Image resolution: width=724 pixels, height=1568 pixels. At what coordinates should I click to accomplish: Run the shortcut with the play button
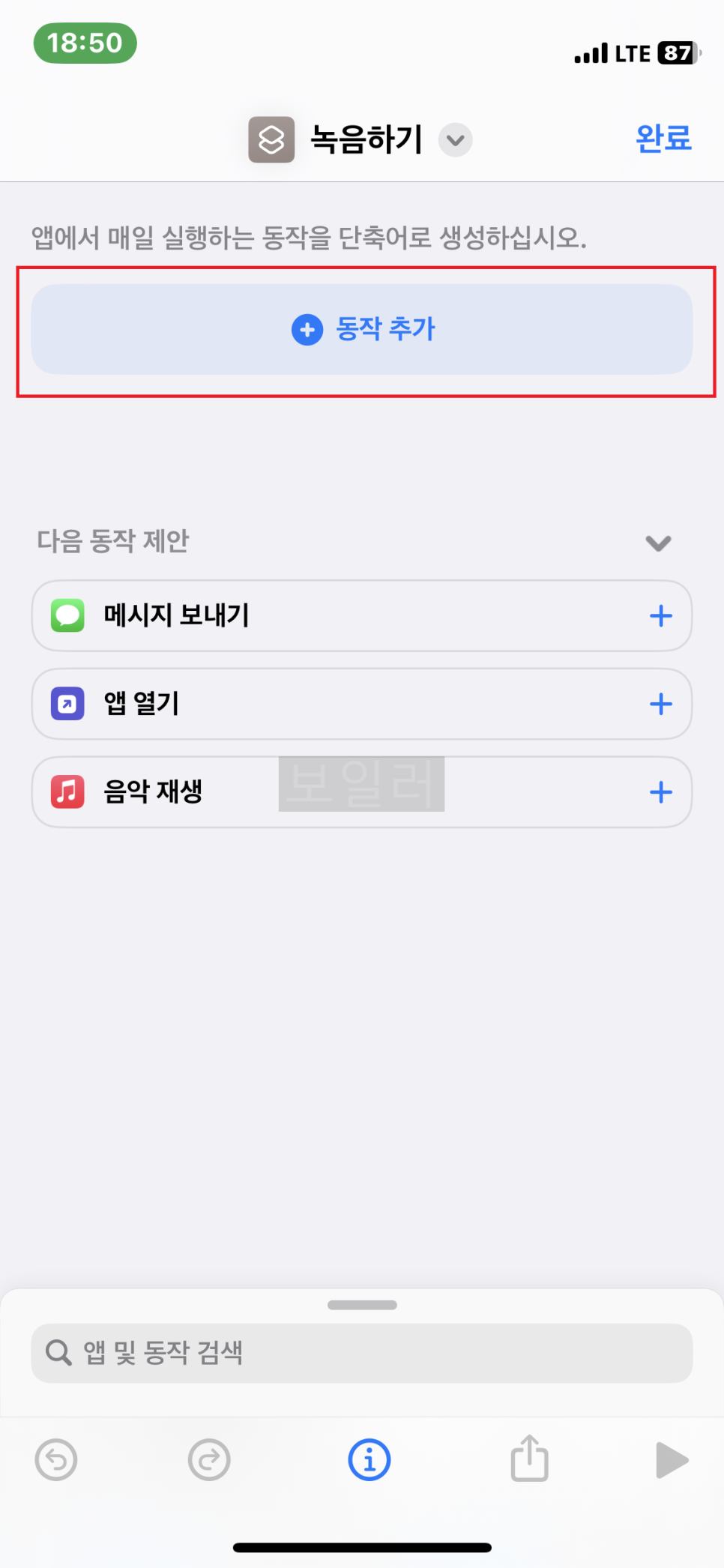(672, 1460)
